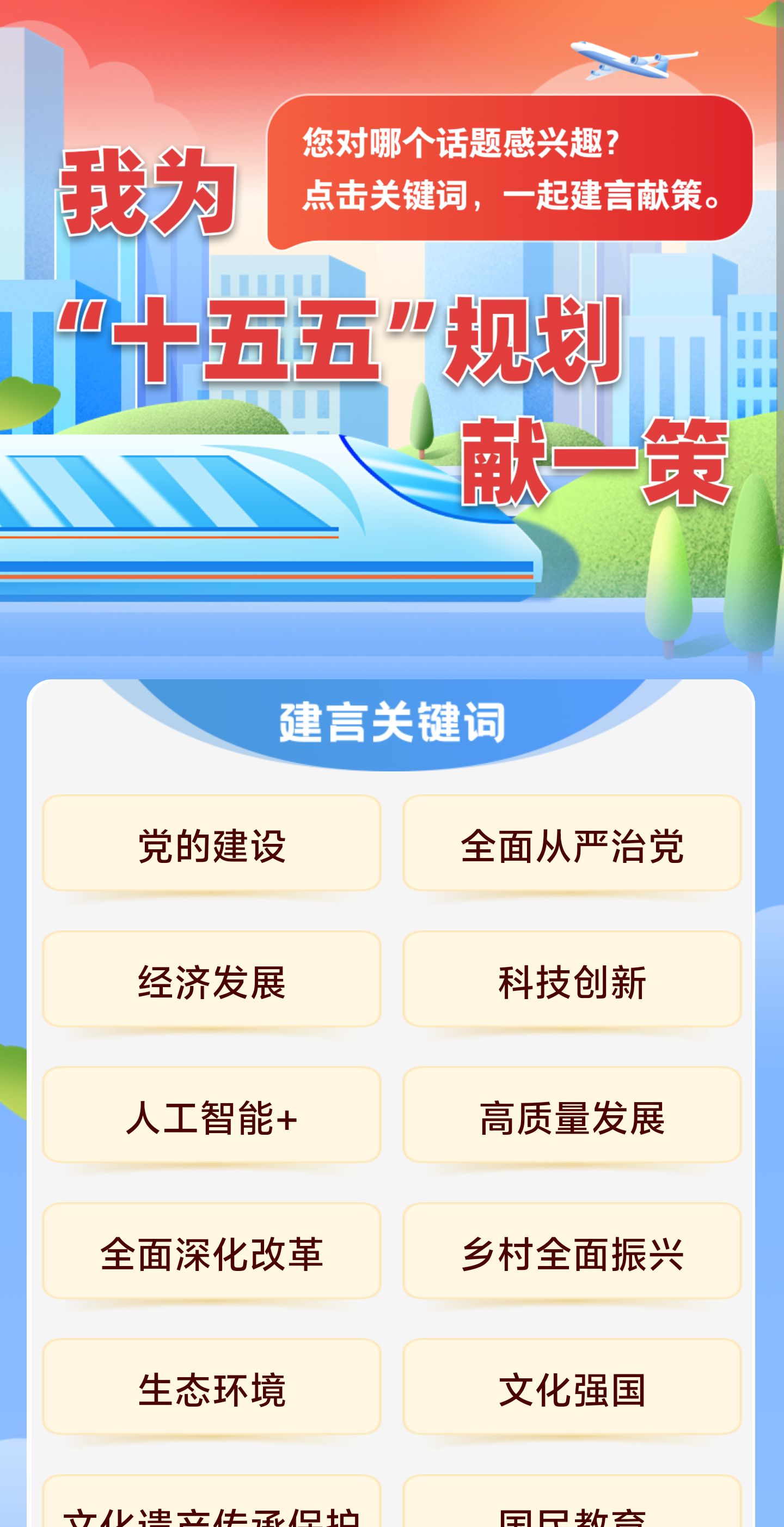This screenshot has width=784, height=1527.
Task: Tap the 全面深化改革 keyword
Action: click(x=212, y=1251)
